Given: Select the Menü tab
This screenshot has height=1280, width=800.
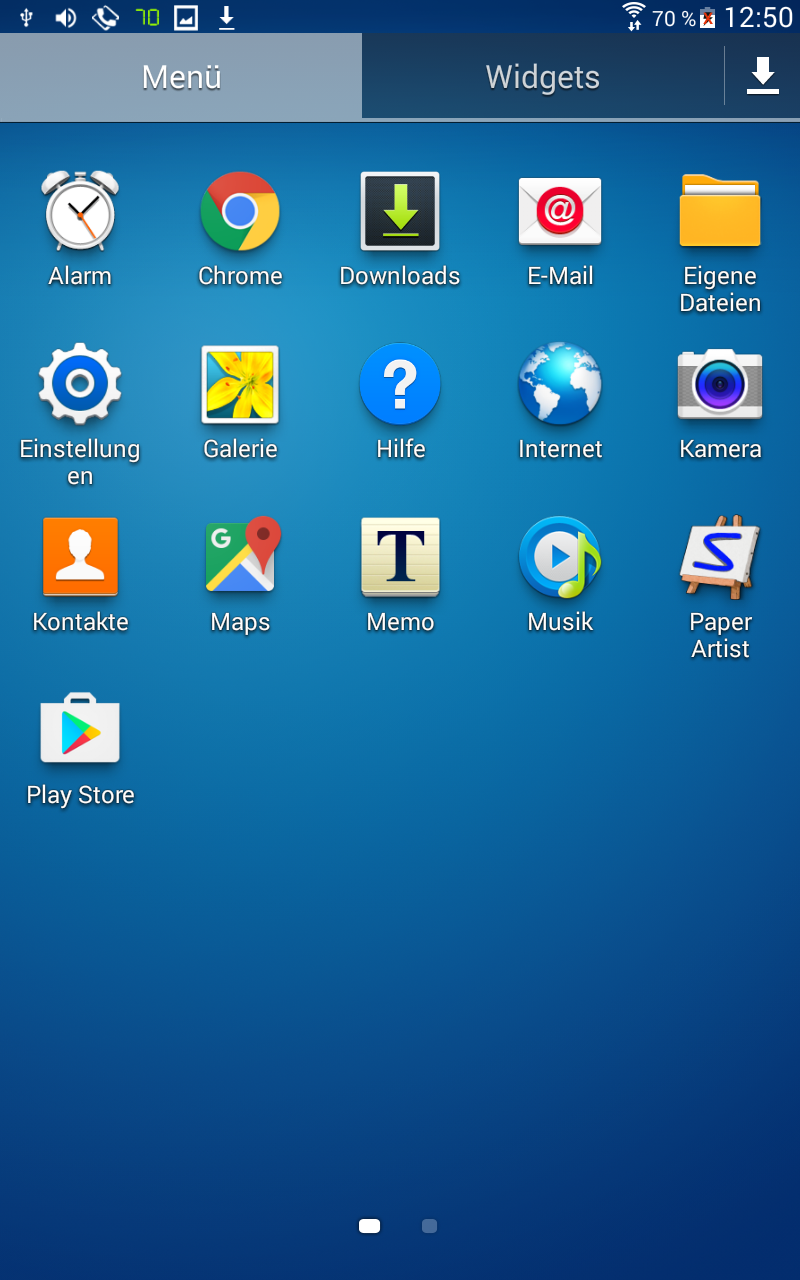Looking at the screenshot, I should coord(181,77).
